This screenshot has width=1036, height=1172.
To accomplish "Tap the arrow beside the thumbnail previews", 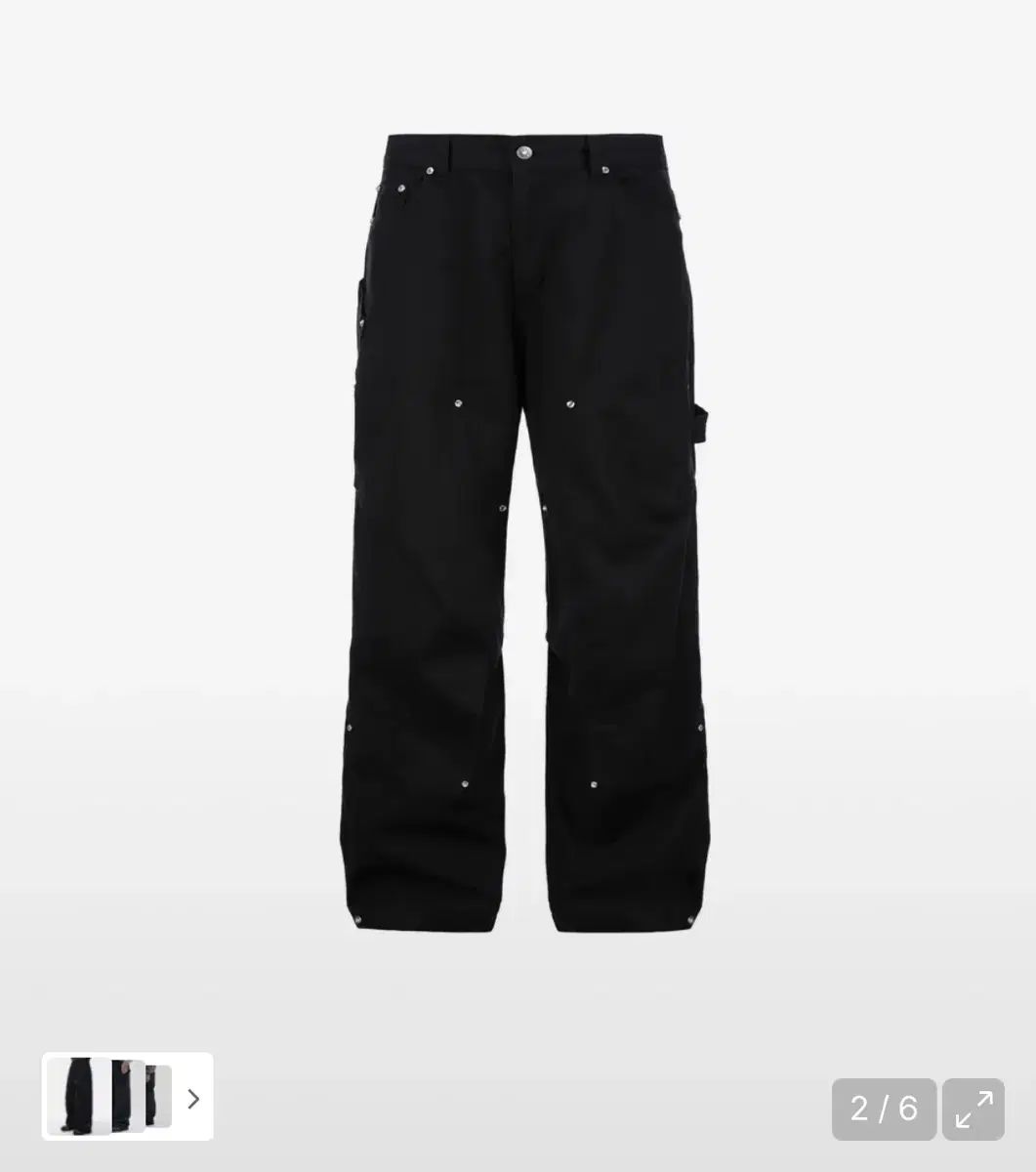I will pyautogui.click(x=193, y=1099).
